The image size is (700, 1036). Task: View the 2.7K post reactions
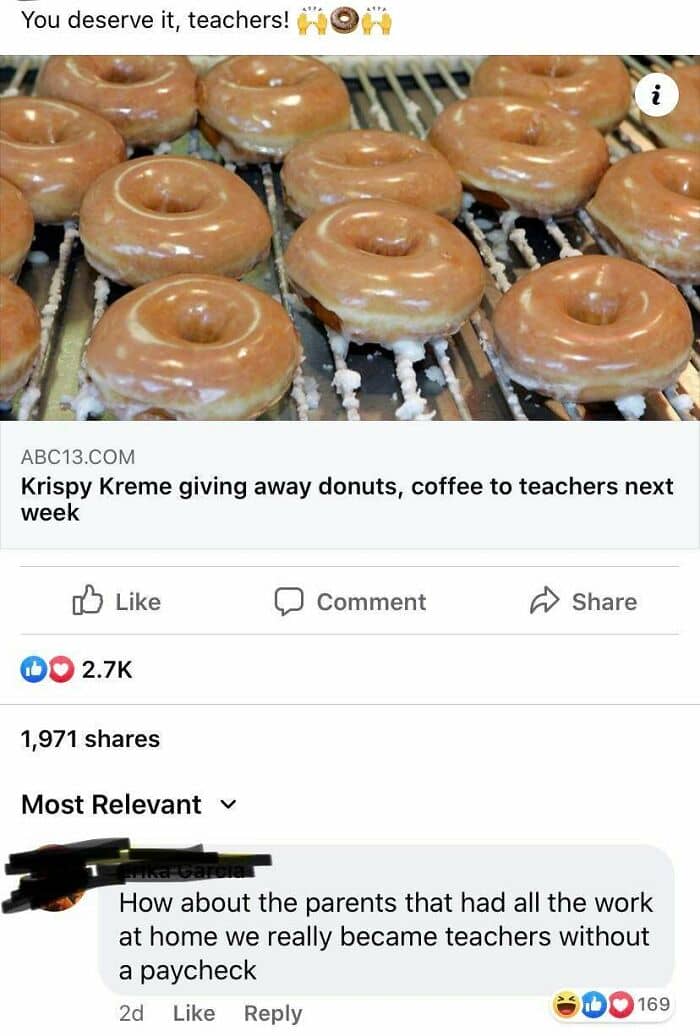[x=76, y=669]
